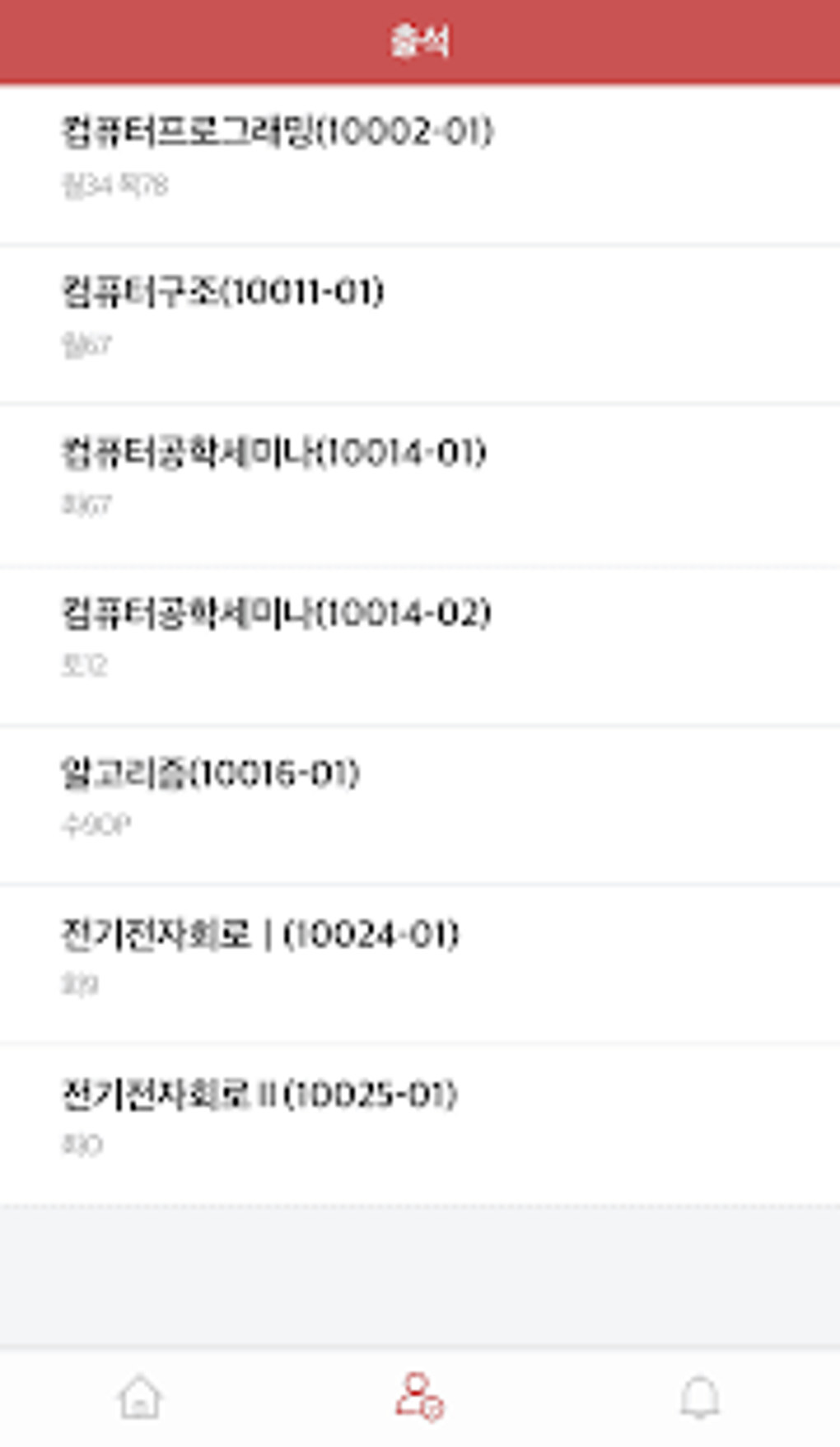
Task: Open the notifications bell tab
Action: (x=699, y=1397)
